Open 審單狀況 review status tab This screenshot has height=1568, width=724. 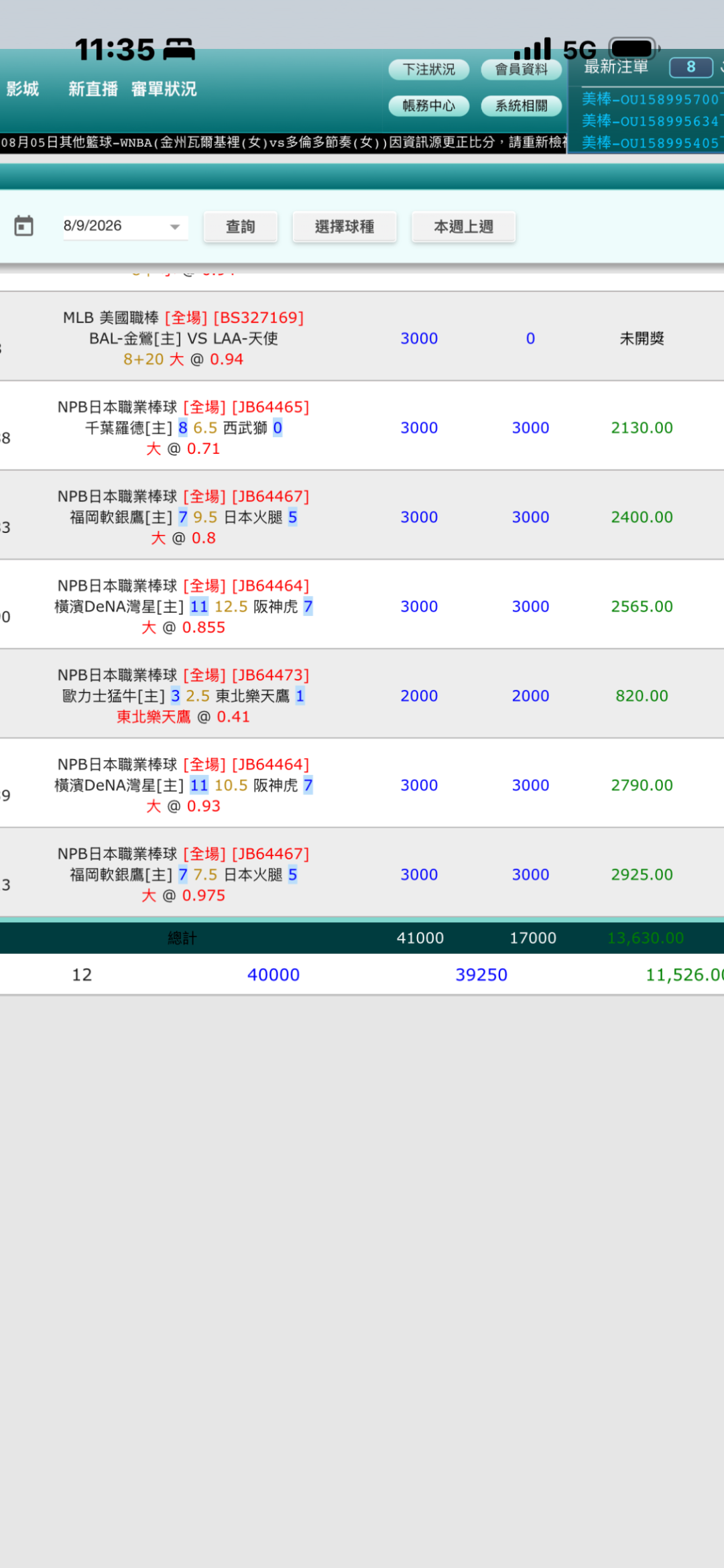pyautogui.click(x=164, y=89)
